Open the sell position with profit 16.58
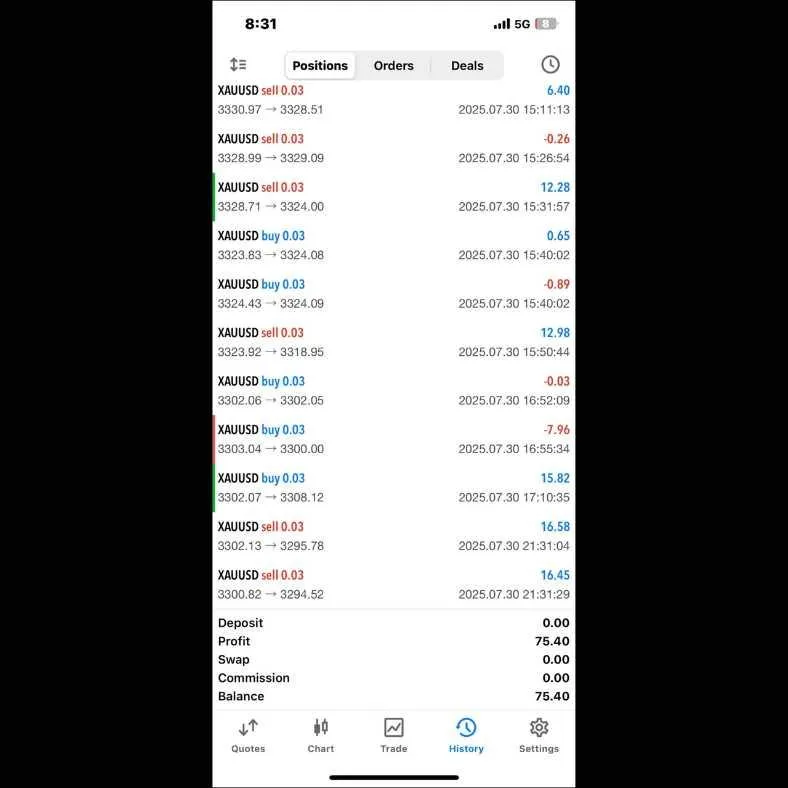Image resolution: width=788 pixels, height=788 pixels. pos(393,536)
